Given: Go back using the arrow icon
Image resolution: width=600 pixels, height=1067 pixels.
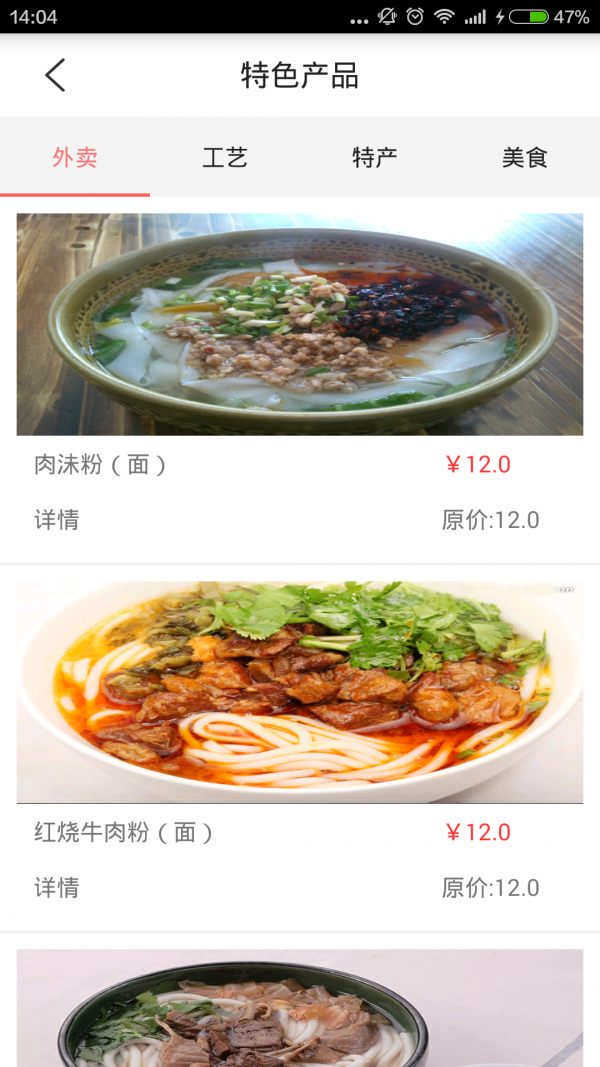Looking at the screenshot, I should pyautogui.click(x=55, y=75).
